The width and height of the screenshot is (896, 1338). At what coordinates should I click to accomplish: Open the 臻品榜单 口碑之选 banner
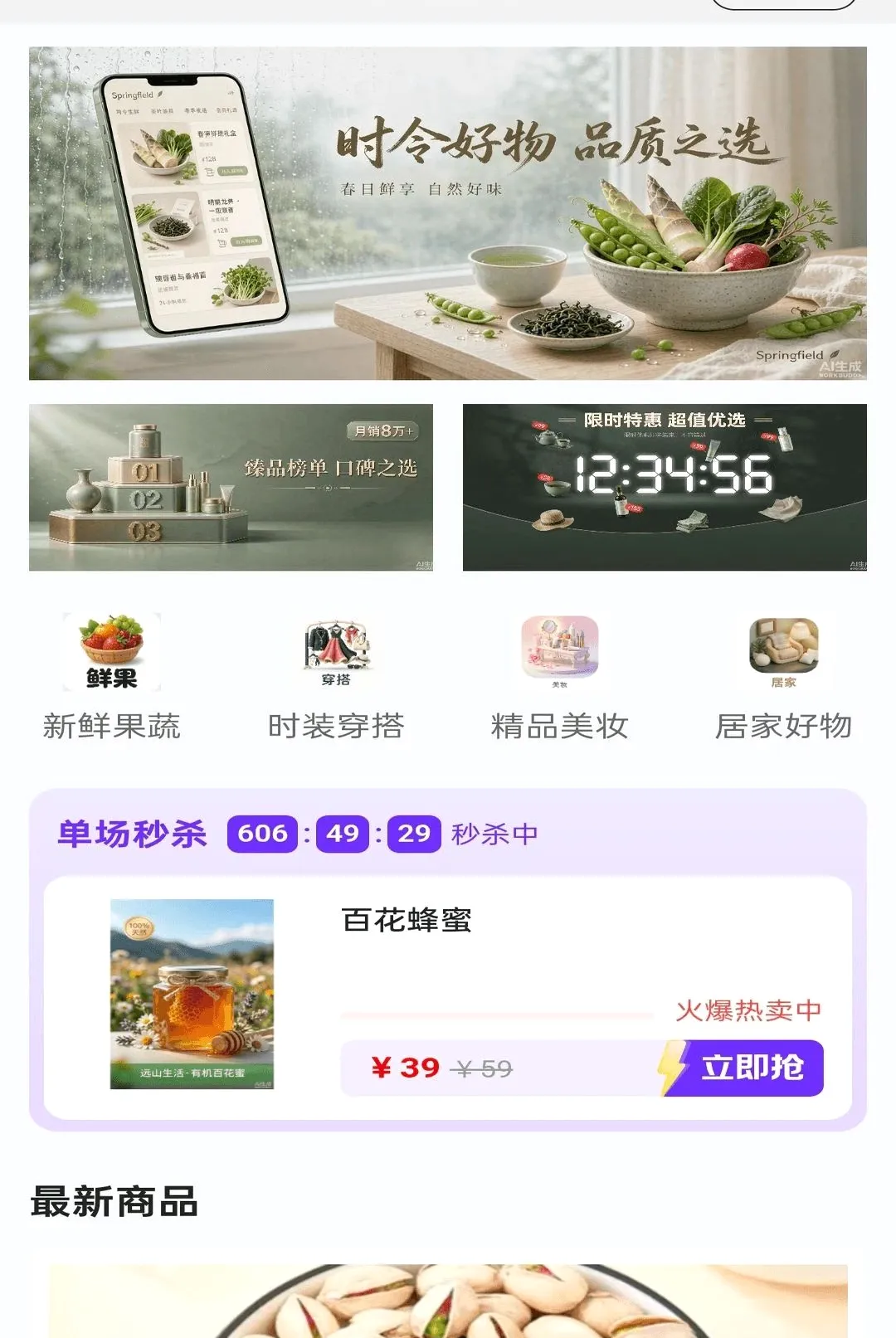[231, 488]
